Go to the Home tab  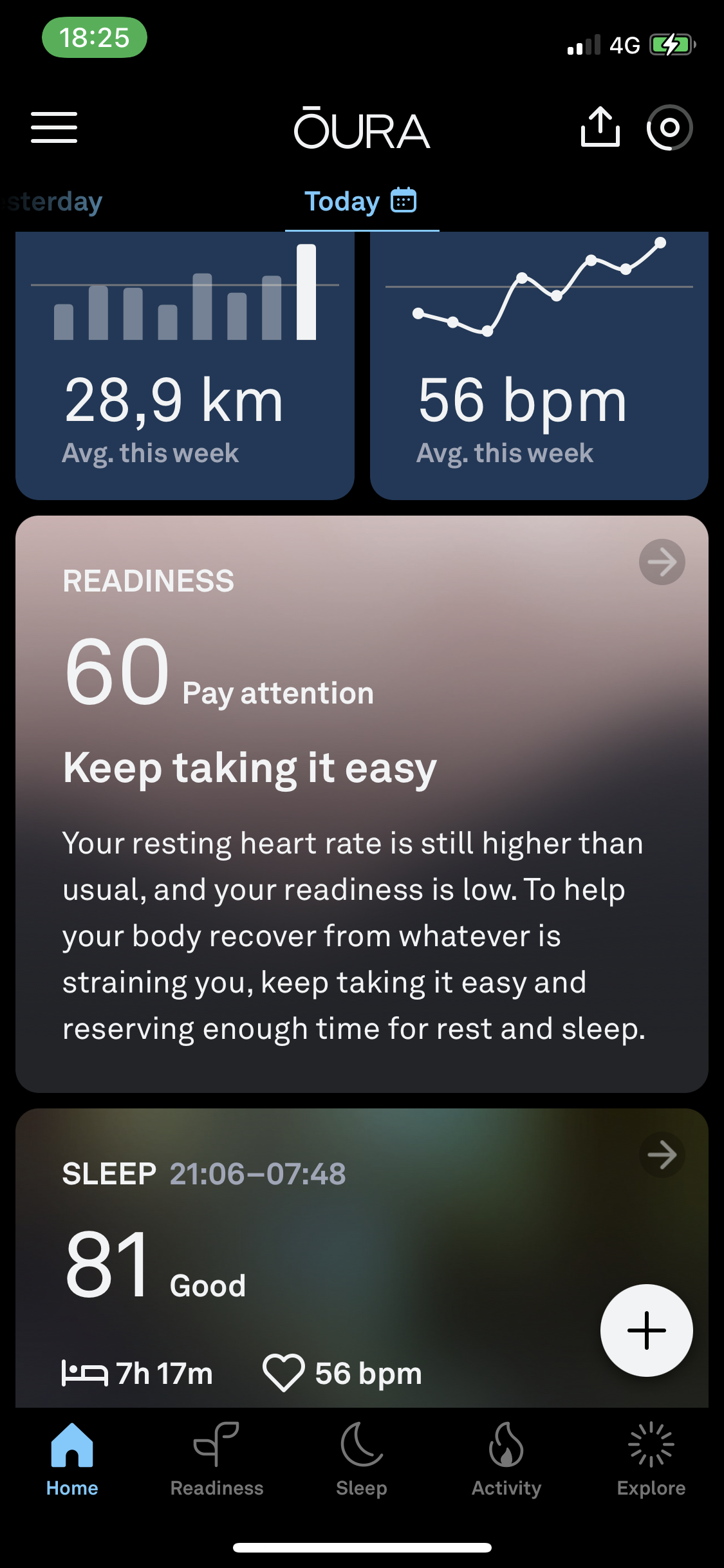pyautogui.click(x=72, y=1459)
